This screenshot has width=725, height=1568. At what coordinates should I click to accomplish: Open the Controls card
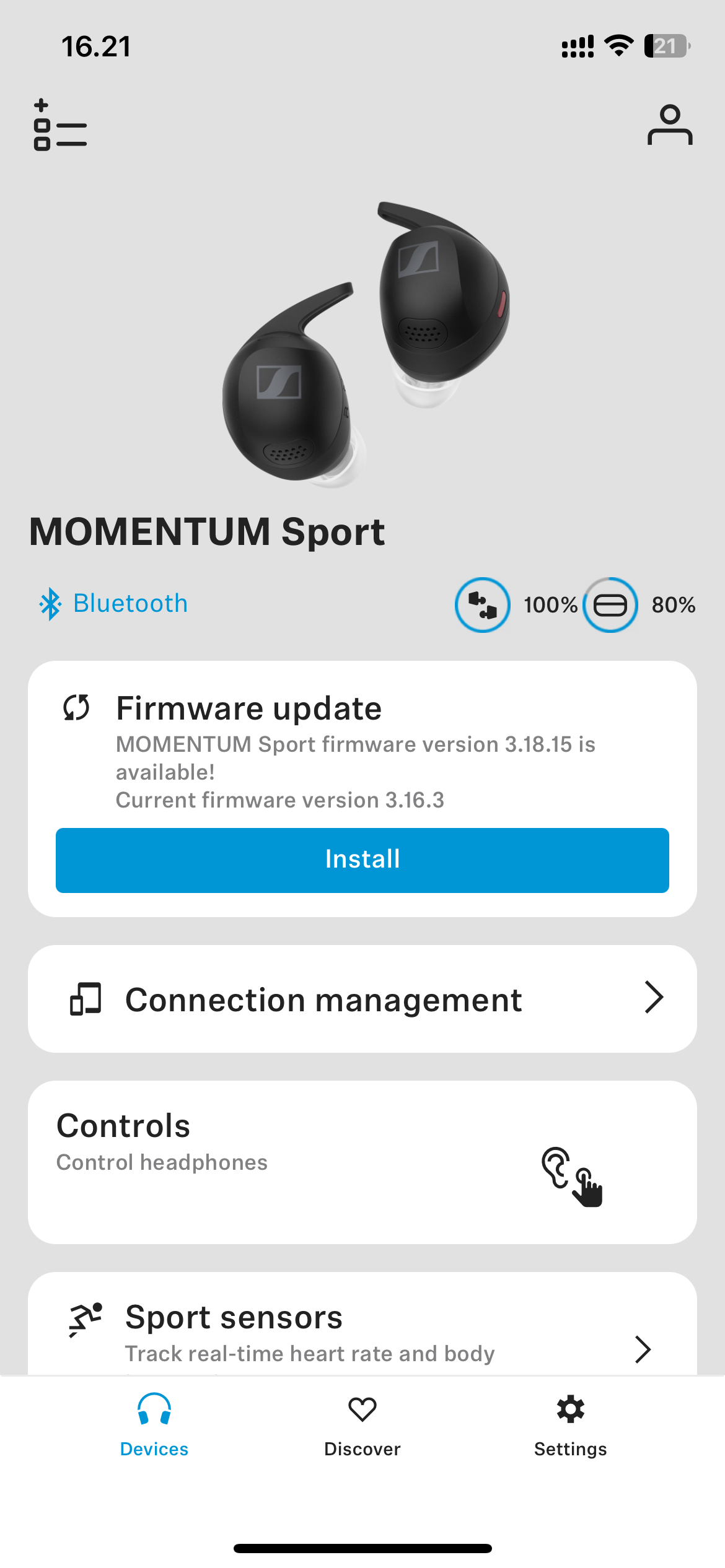pyautogui.click(x=362, y=1162)
